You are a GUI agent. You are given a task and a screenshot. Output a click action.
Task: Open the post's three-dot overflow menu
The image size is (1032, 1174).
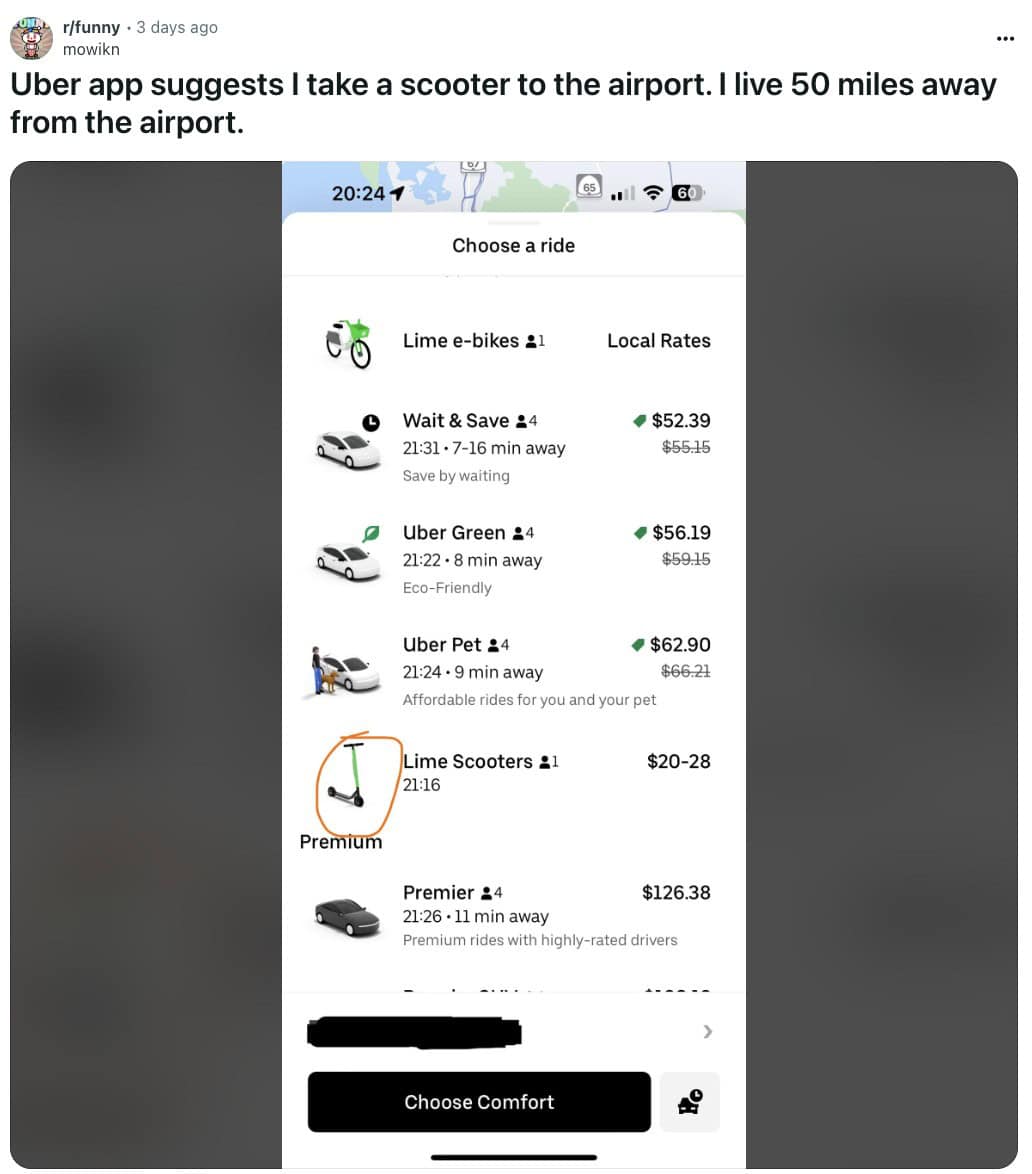tap(1005, 38)
